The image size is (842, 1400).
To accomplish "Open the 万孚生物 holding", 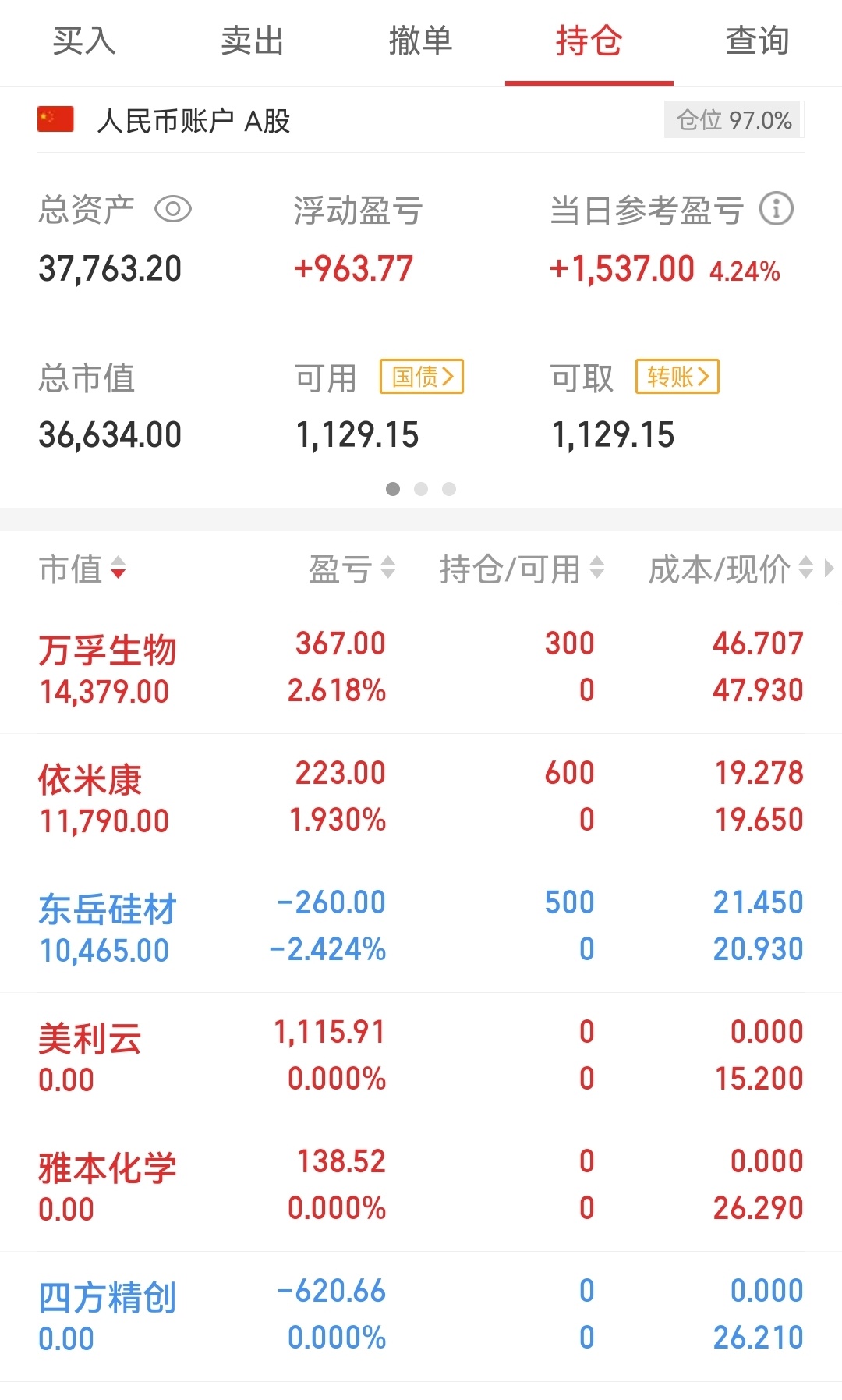I will coord(421,668).
